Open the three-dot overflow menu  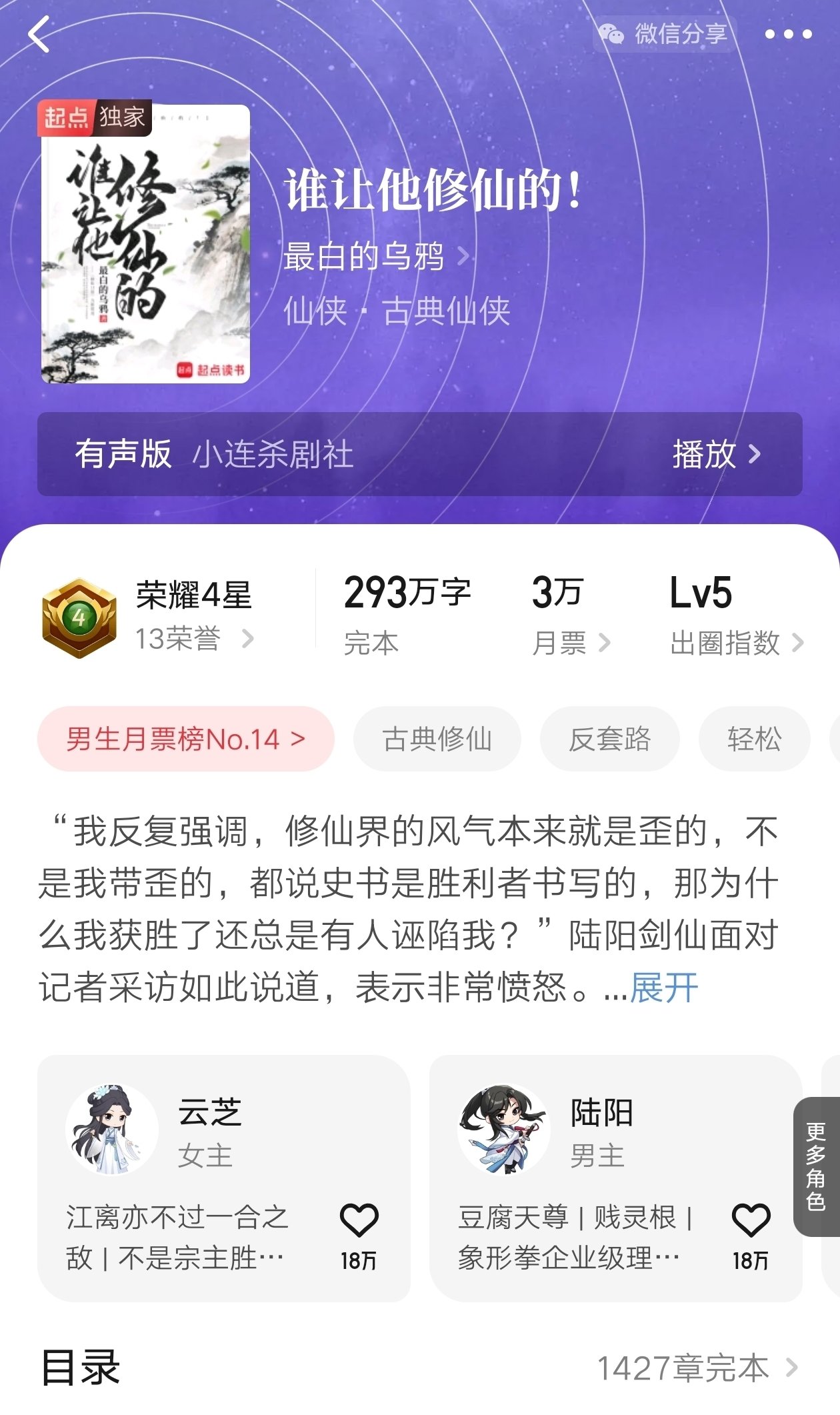click(788, 34)
